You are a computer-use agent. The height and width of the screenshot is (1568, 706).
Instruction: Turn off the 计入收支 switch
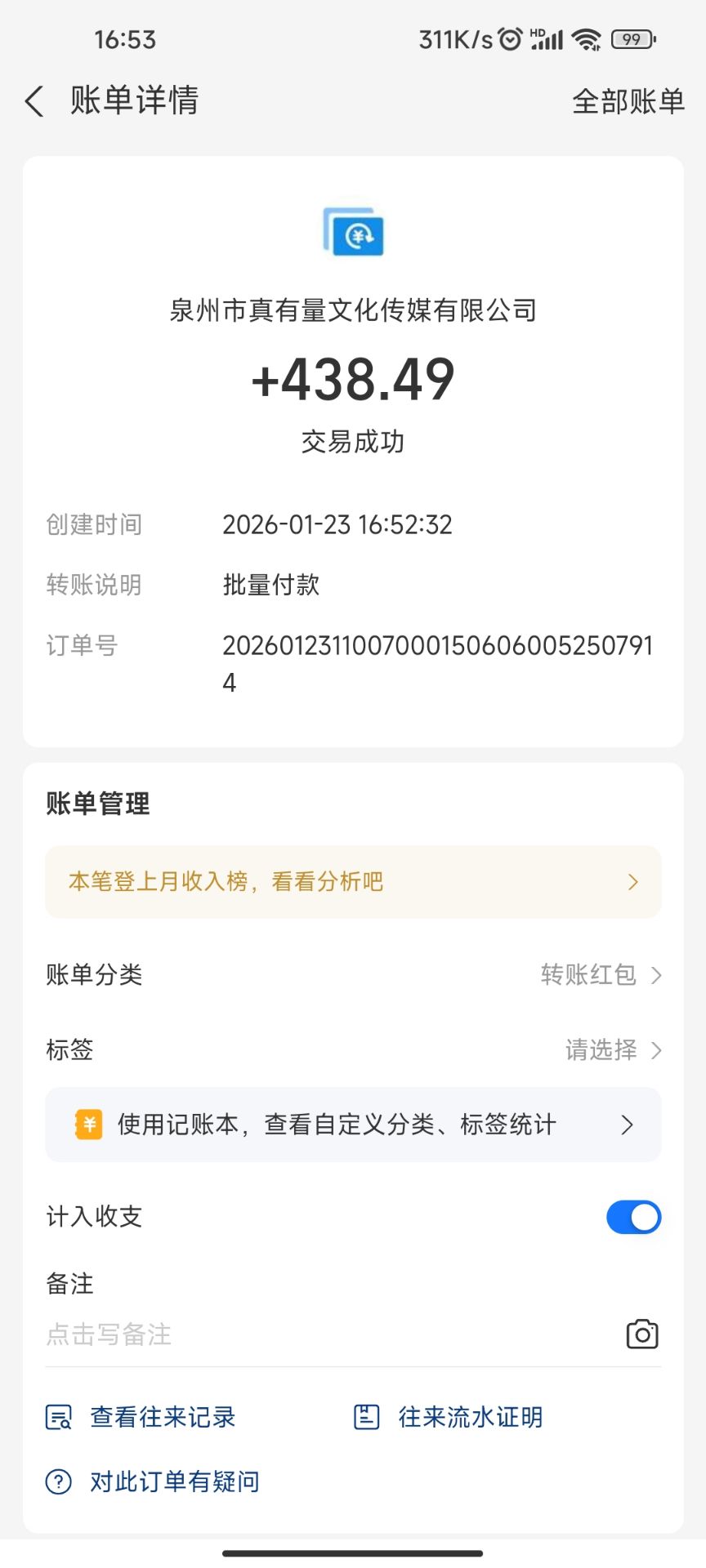point(633,1217)
